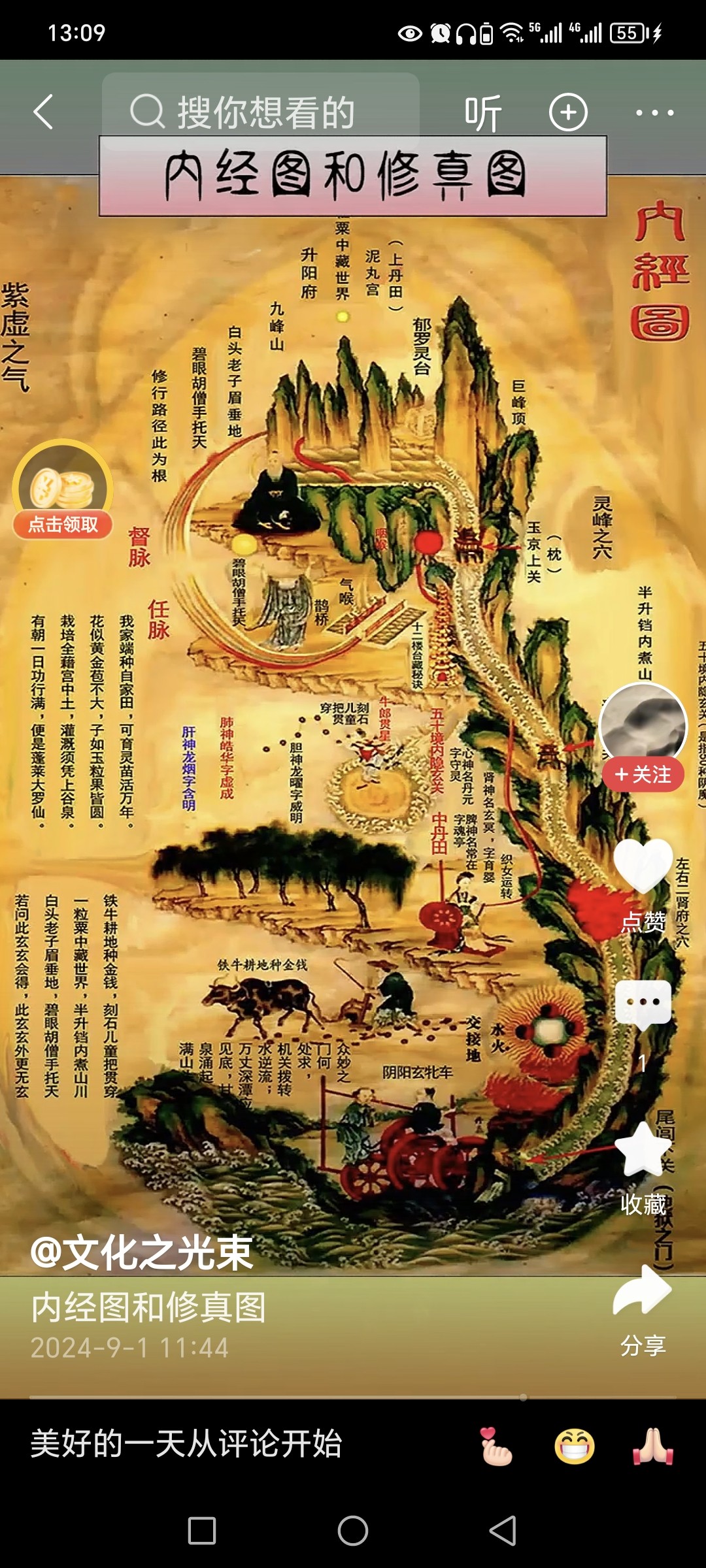Follow the creator with +关注
The height and width of the screenshot is (1568, 706).
click(x=643, y=775)
